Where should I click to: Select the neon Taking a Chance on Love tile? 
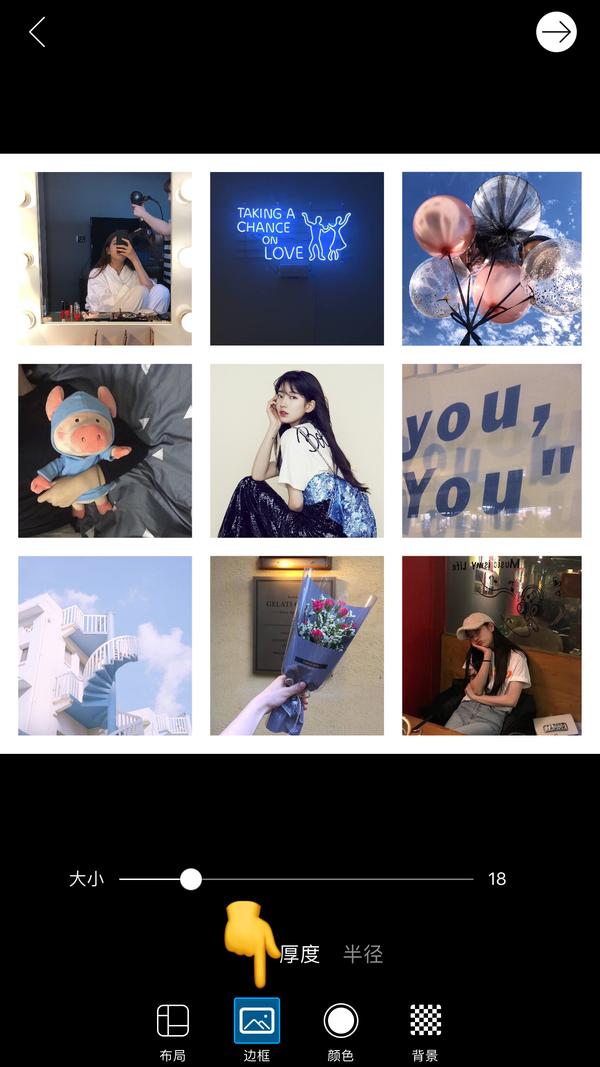[297, 258]
